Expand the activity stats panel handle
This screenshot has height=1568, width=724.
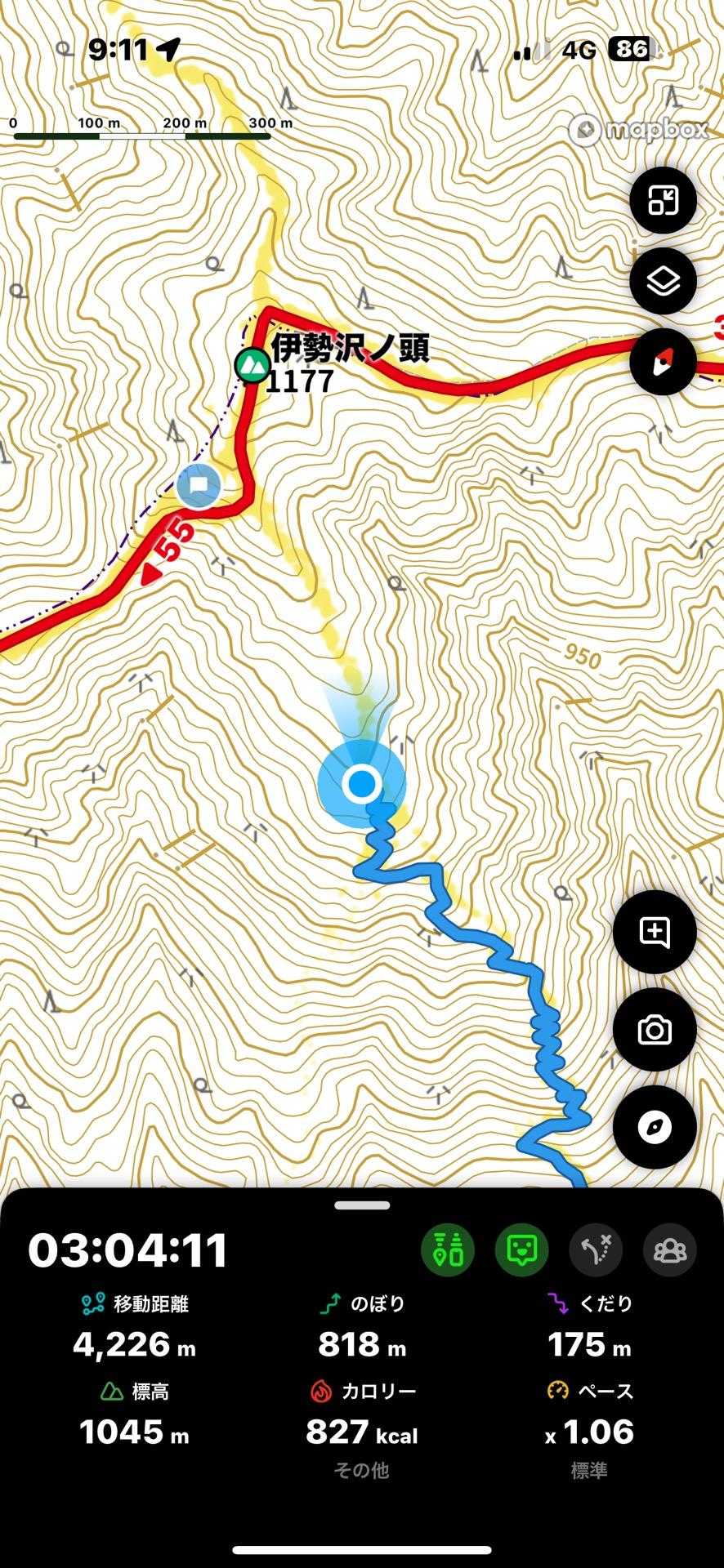coord(362,1205)
